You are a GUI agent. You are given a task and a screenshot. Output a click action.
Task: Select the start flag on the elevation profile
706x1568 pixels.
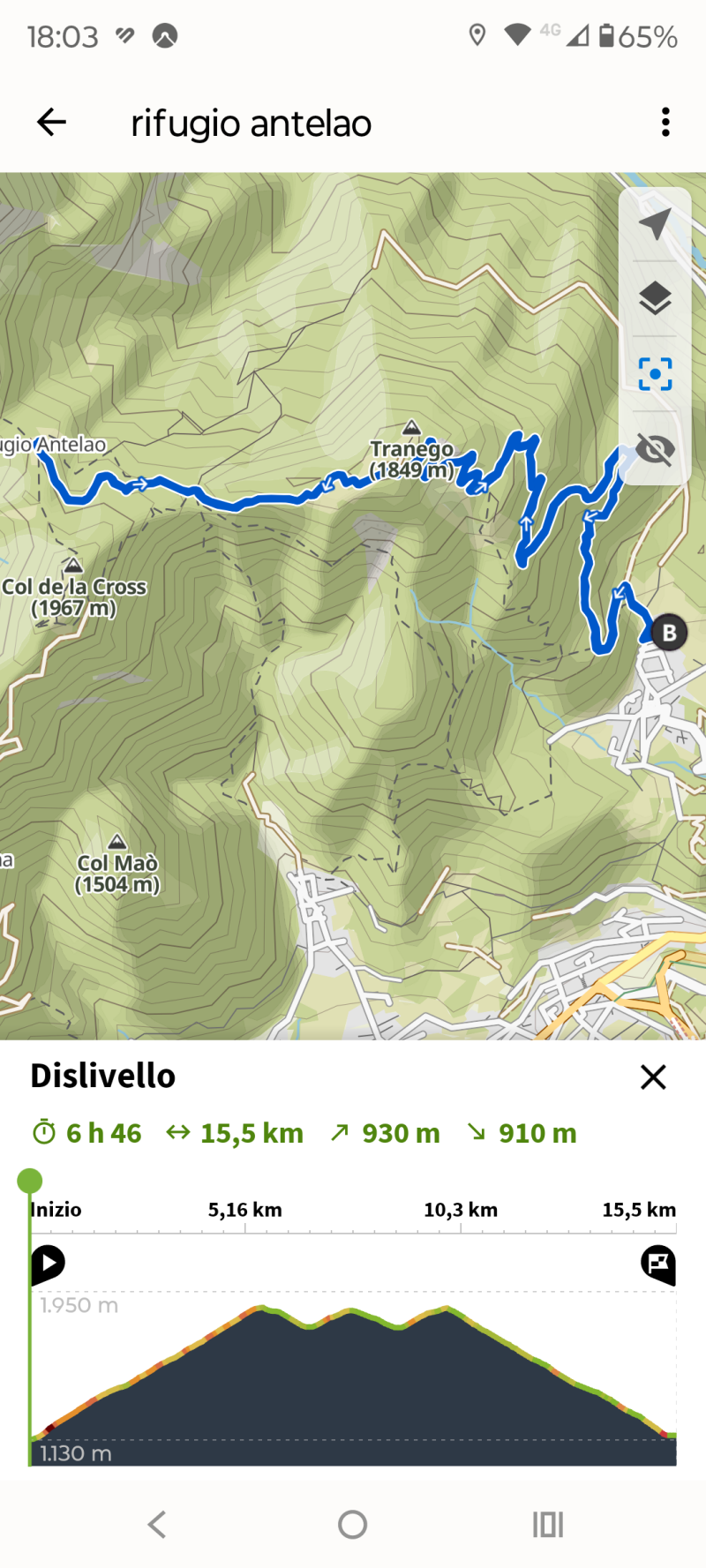[x=48, y=1264]
